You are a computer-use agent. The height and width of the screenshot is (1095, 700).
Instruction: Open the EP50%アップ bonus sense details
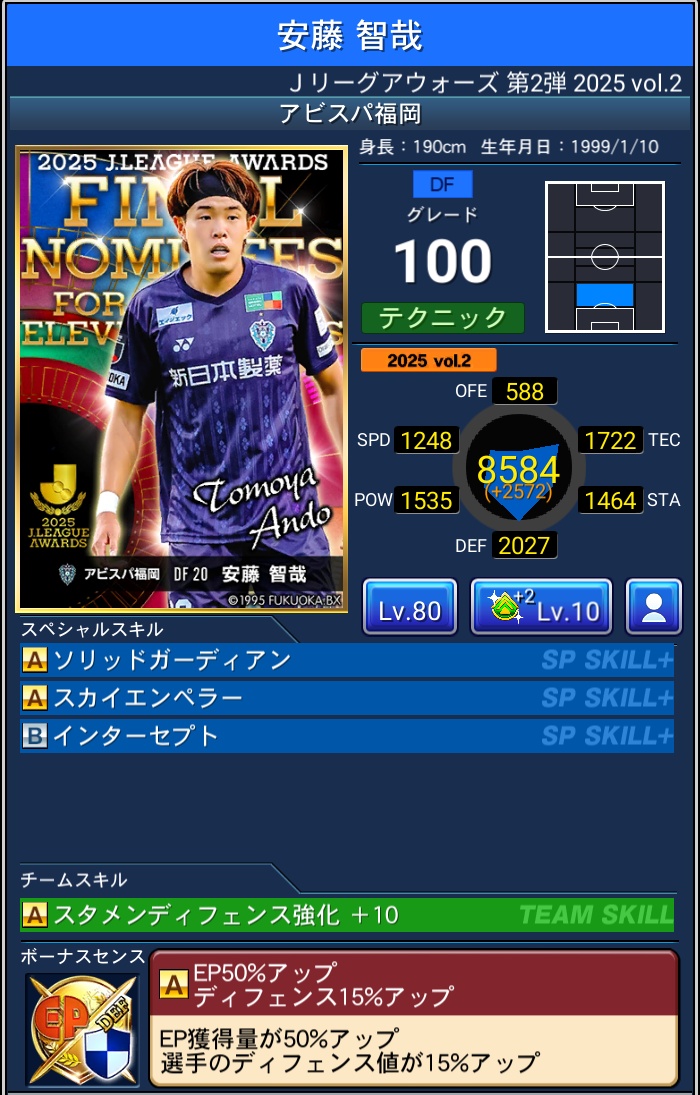point(413,1015)
